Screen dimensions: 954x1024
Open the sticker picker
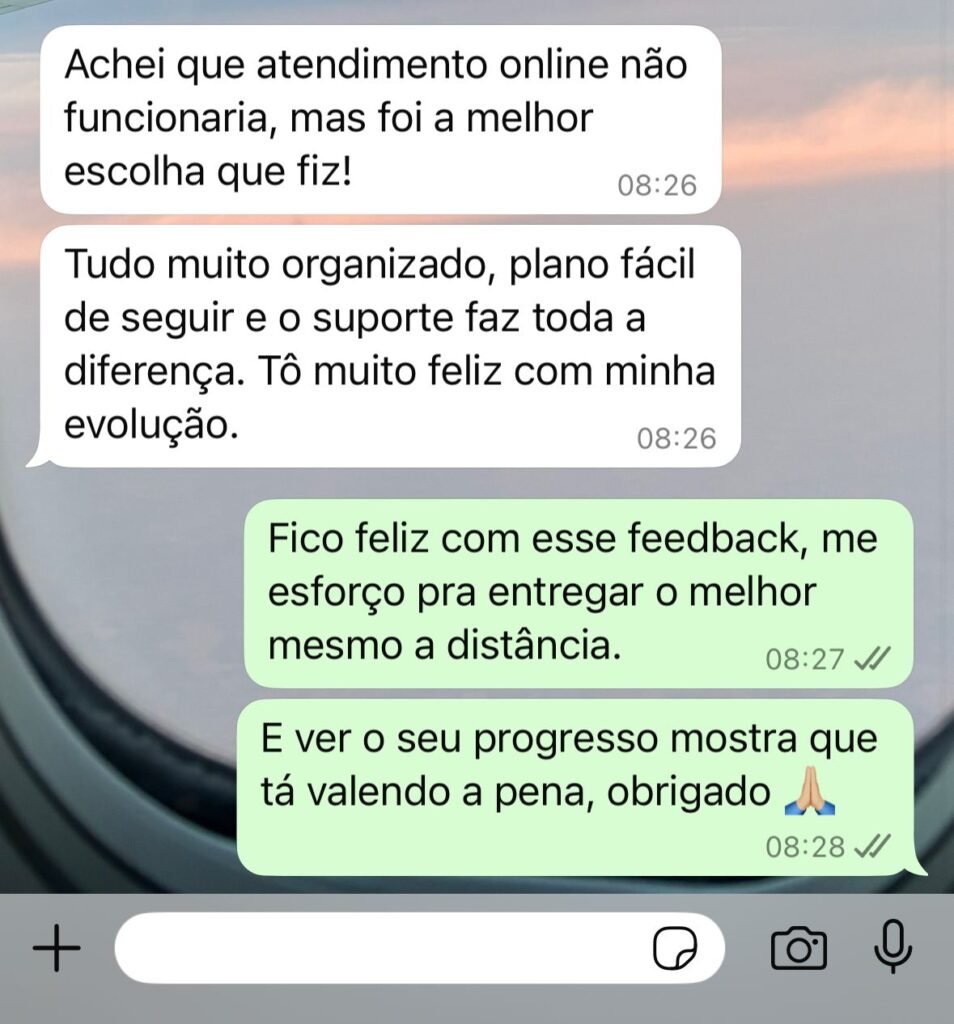[x=674, y=948]
